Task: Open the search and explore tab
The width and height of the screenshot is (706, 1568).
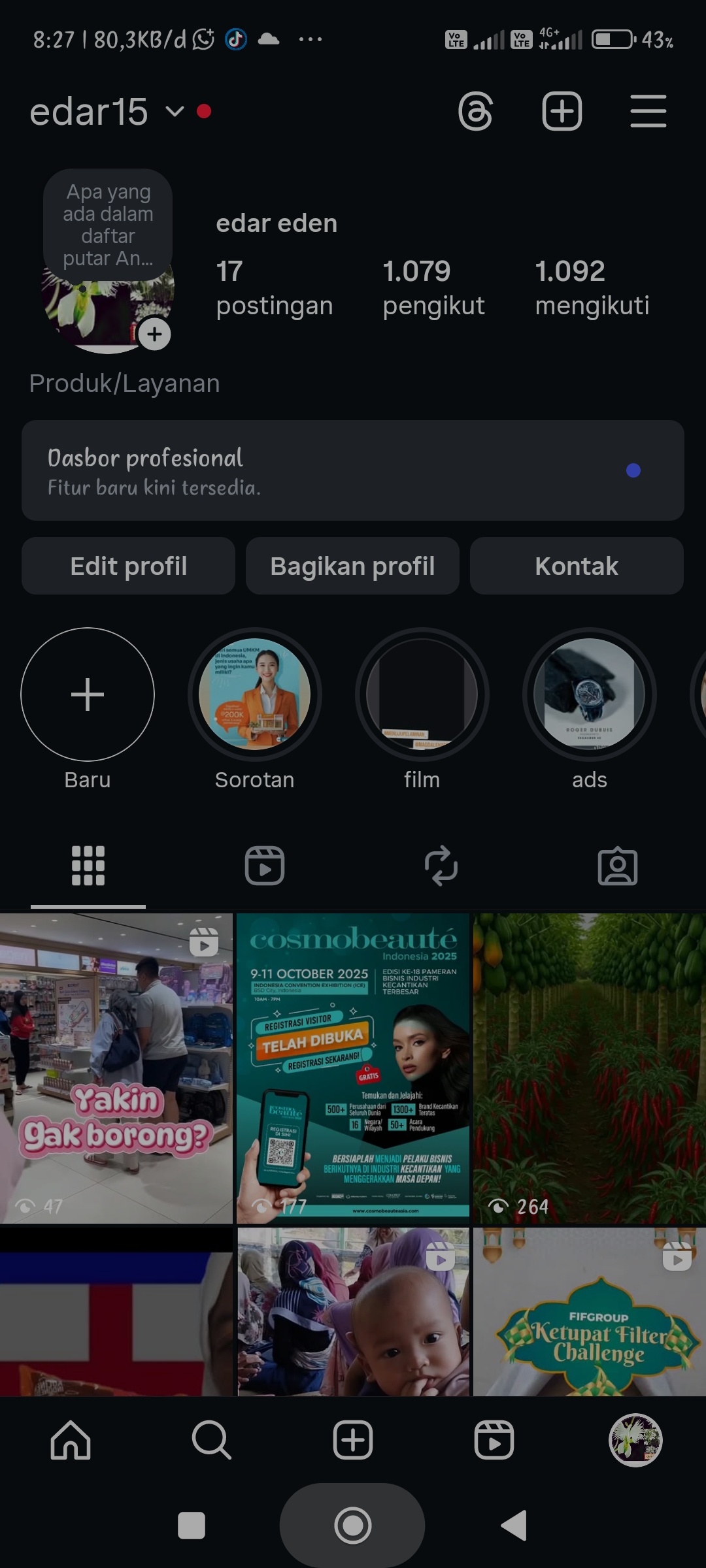Action: (211, 1440)
